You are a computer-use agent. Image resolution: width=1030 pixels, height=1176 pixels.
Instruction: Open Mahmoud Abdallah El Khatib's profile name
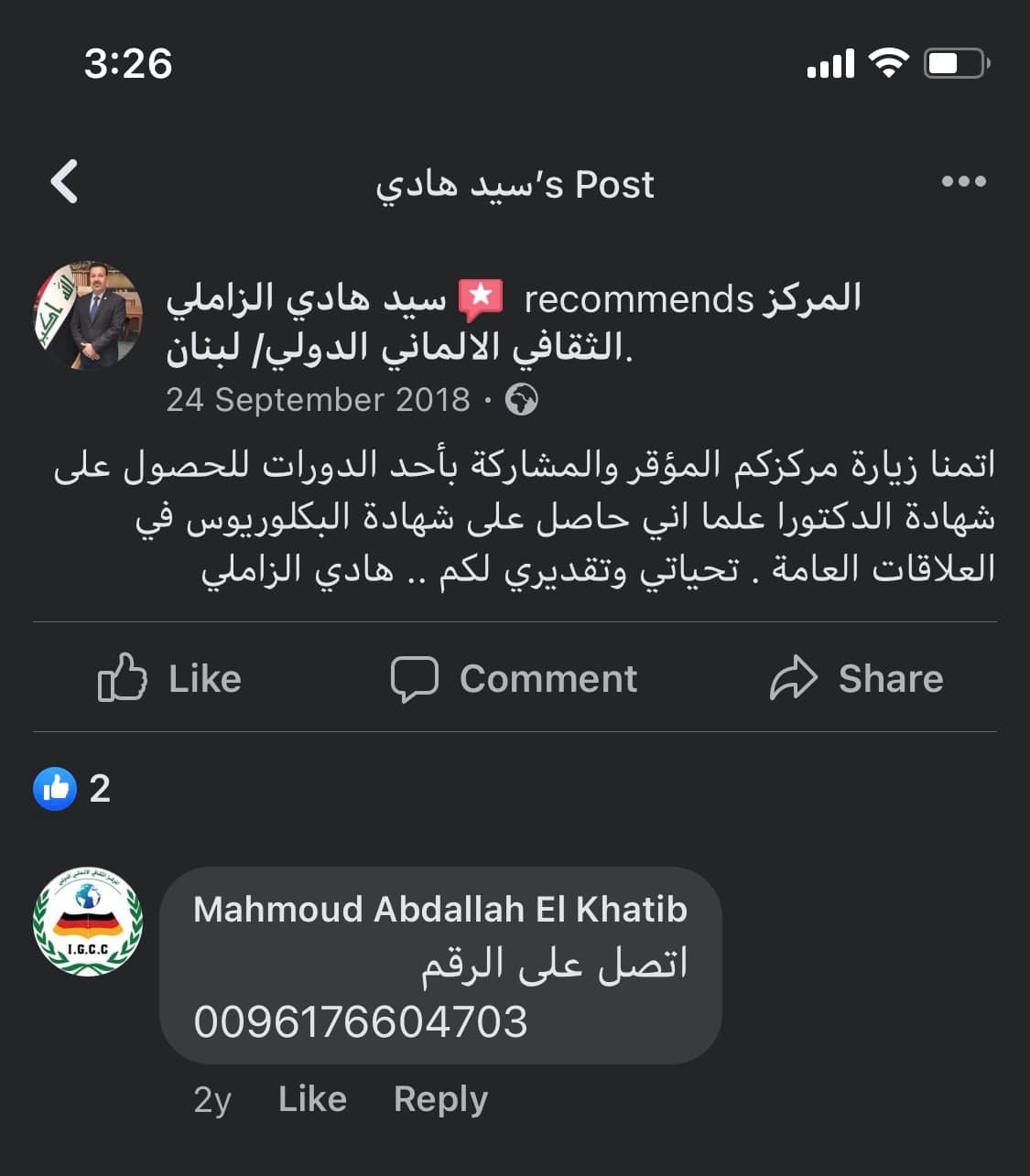click(x=439, y=909)
